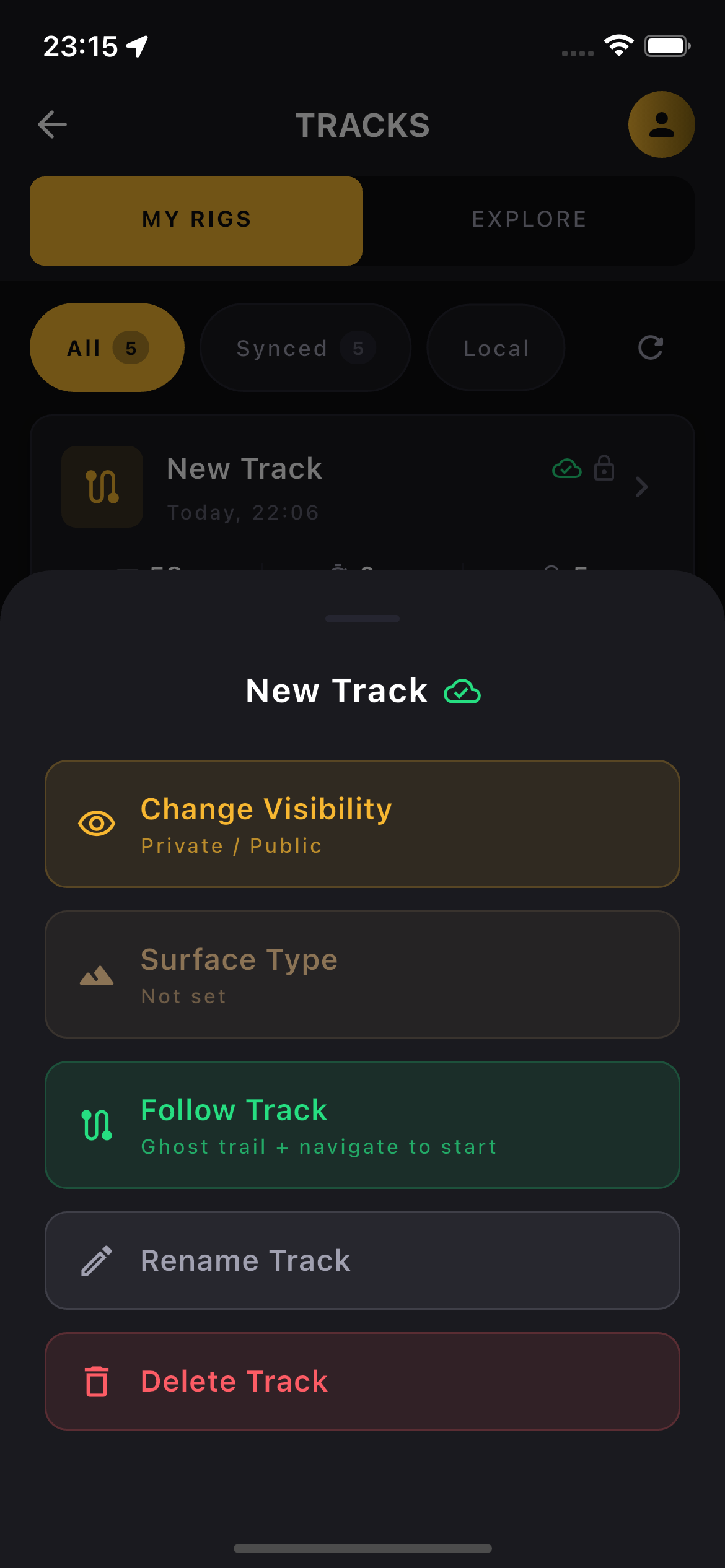Click the track waypoint icon next to New Track
Image resolution: width=725 pixels, height=1568 pixels.
click(x=101, y=487)
